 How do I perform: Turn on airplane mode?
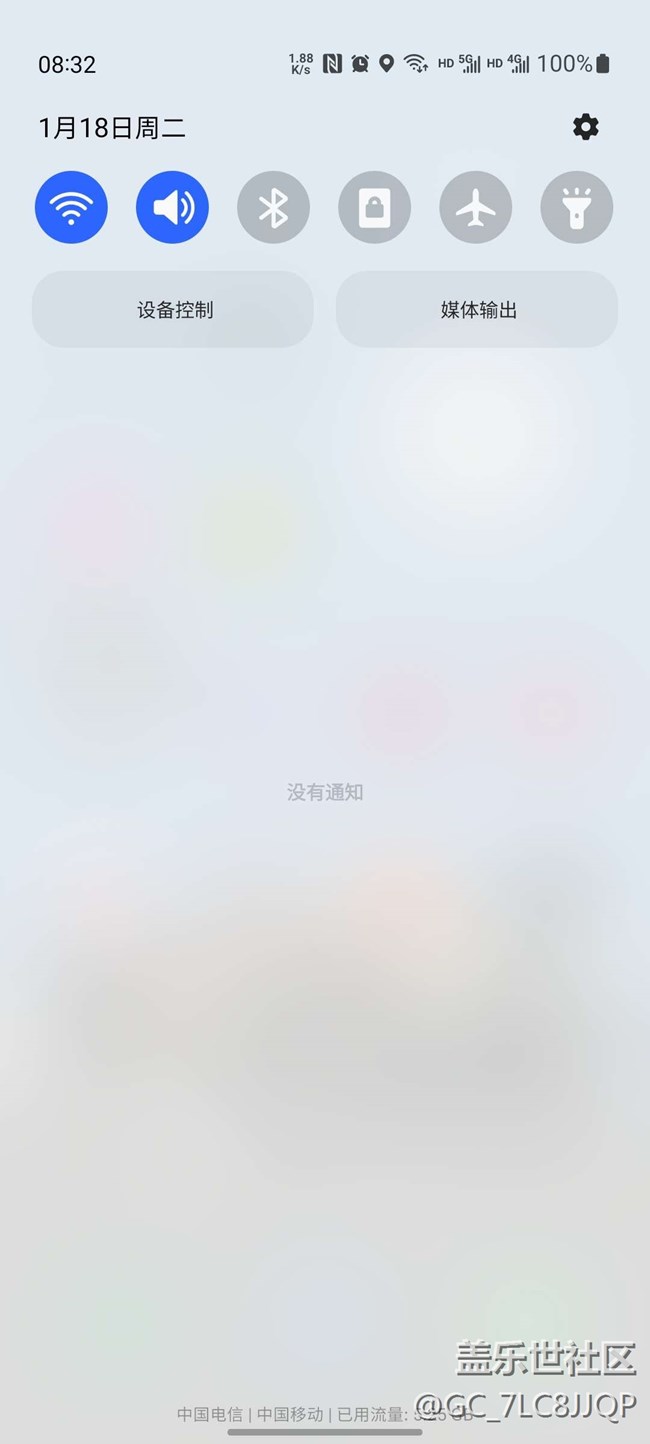(475, 207)
